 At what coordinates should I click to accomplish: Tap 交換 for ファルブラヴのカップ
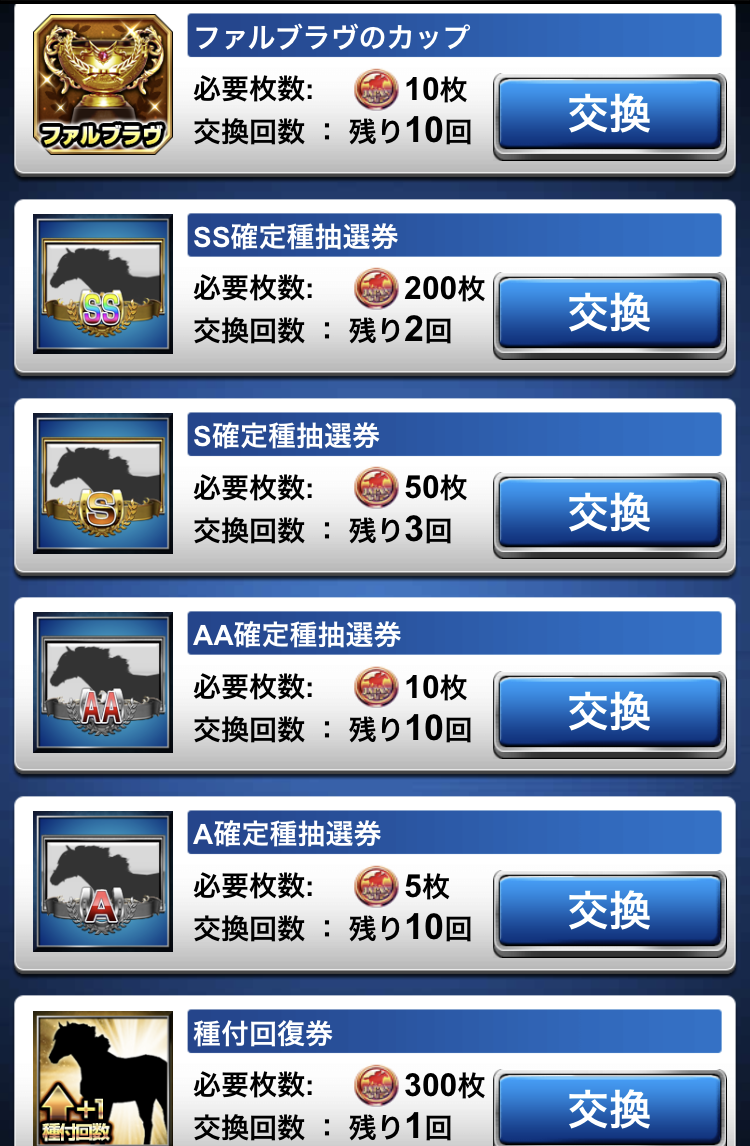tap(609, 115)
